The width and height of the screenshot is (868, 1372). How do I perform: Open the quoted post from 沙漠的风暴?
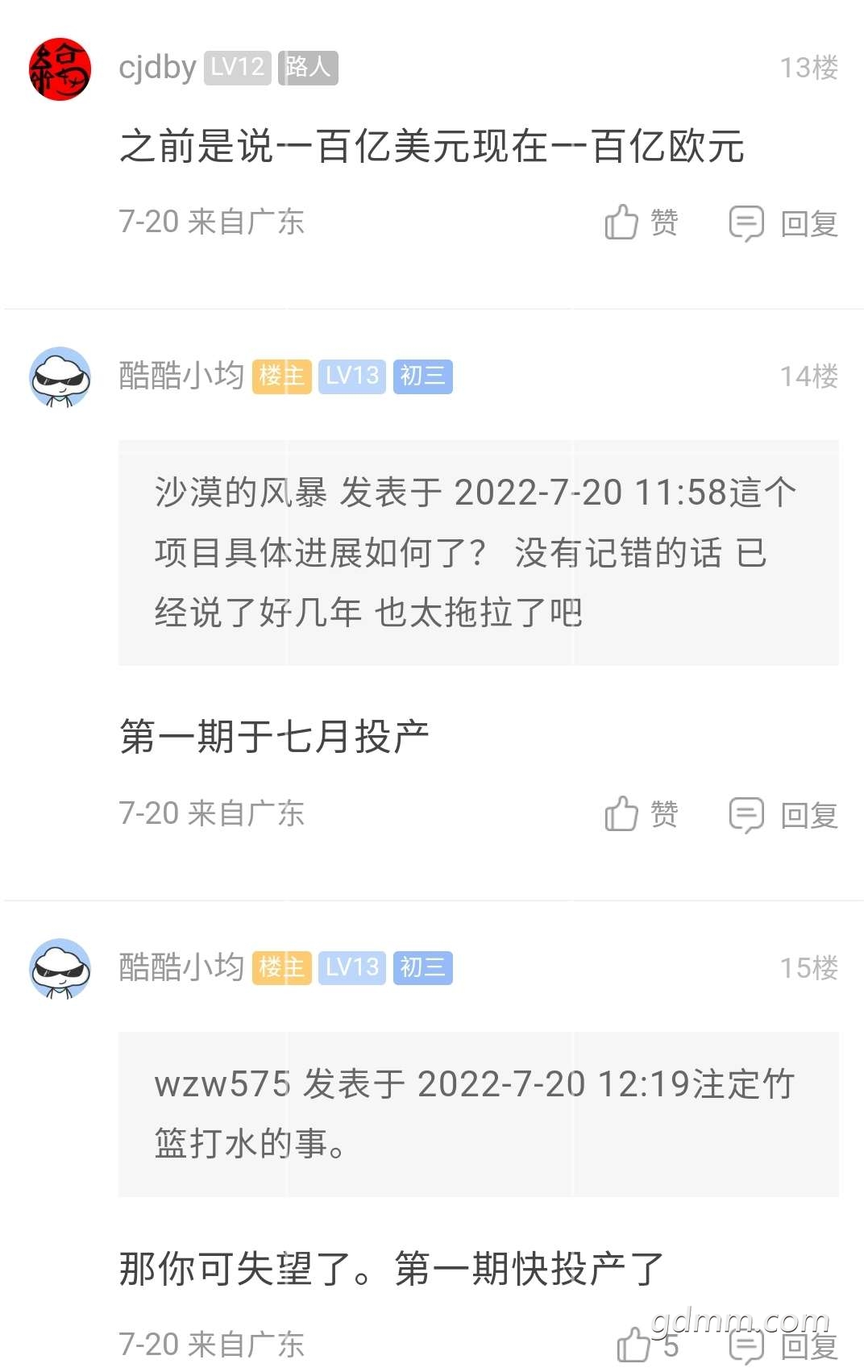click(478, 552)
